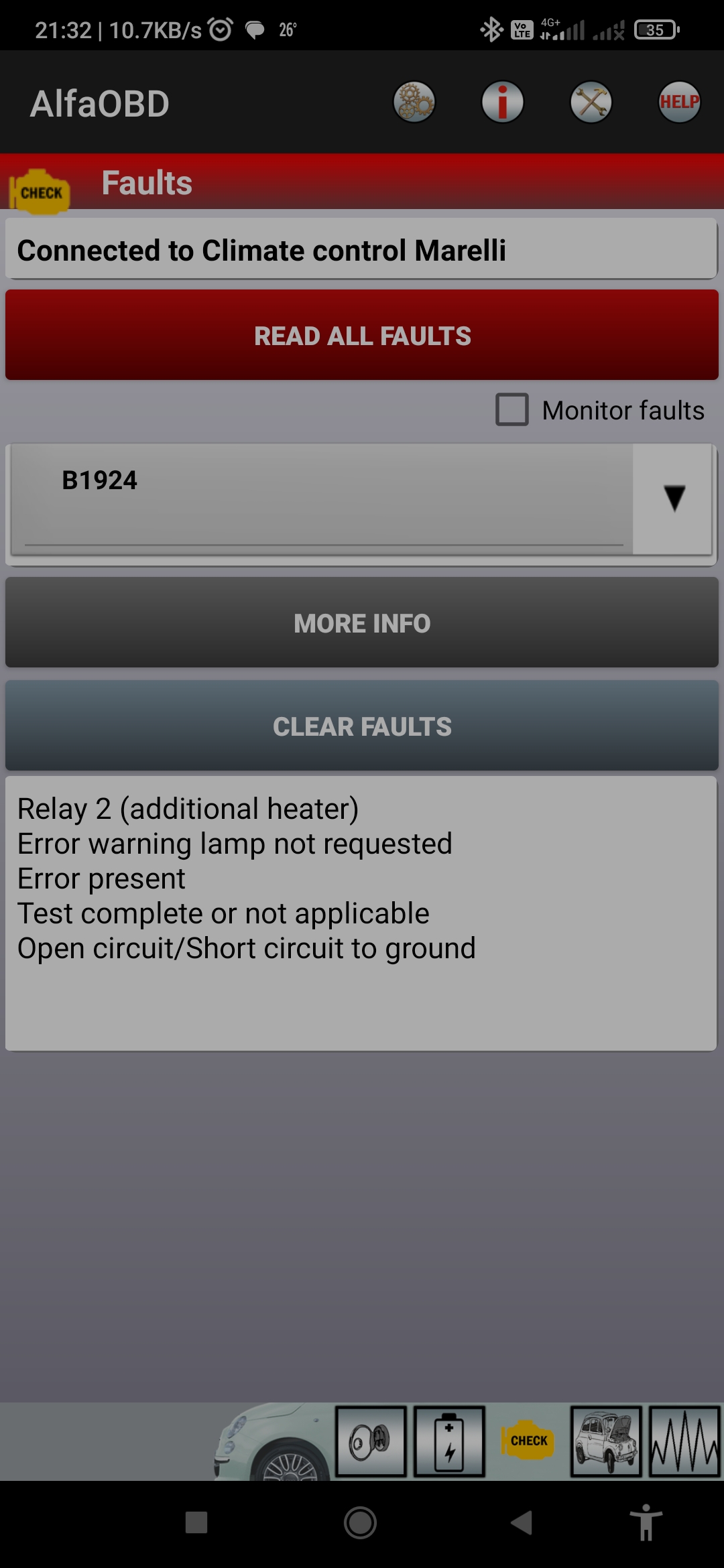This screenshot has width=724, height=1568.
Task: Open the wrench and hammer tools icon
Action: (x=591, y=103)
